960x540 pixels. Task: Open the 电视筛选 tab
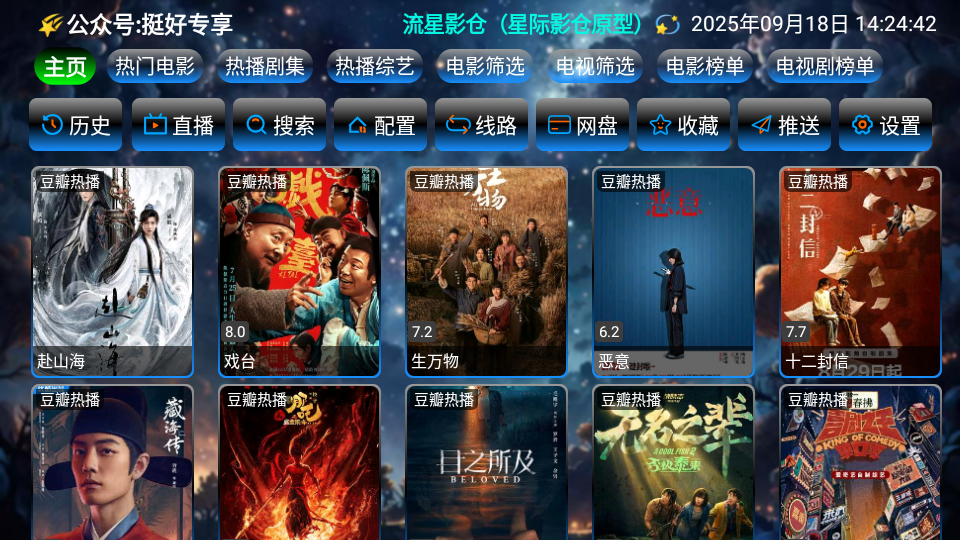point(595,67)
